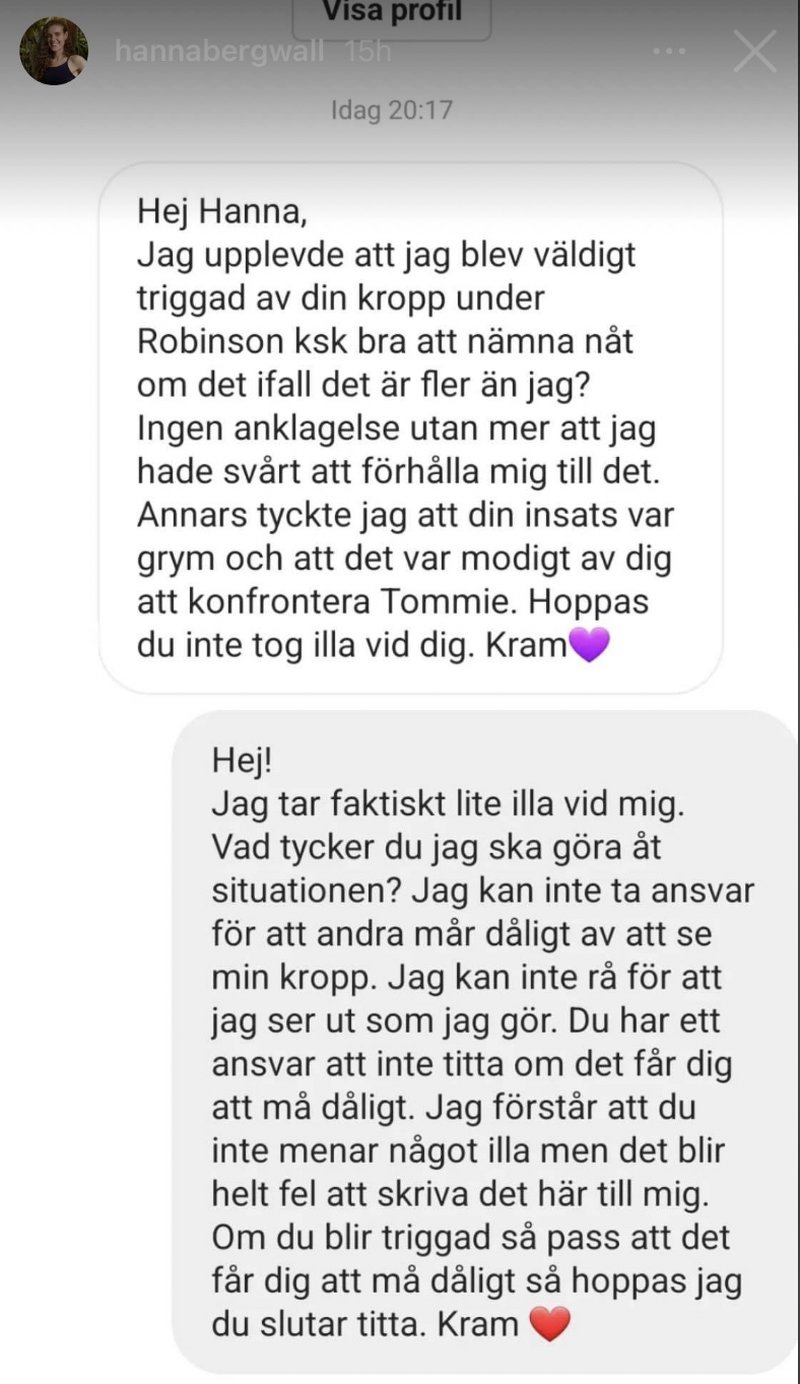Open hannabergwall's profile picture
The image size is (800, 1384).
pyautogui.click(x=54, y=51)
